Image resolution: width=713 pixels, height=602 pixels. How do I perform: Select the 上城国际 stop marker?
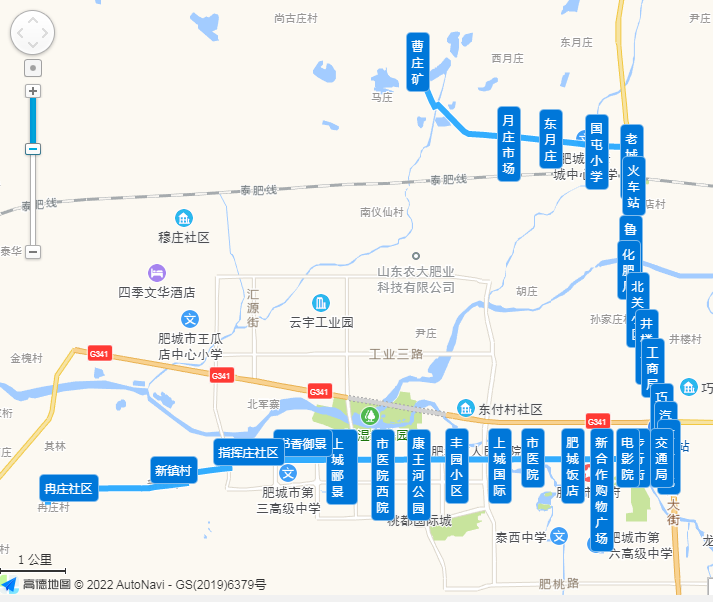click(x=498, y=465)
